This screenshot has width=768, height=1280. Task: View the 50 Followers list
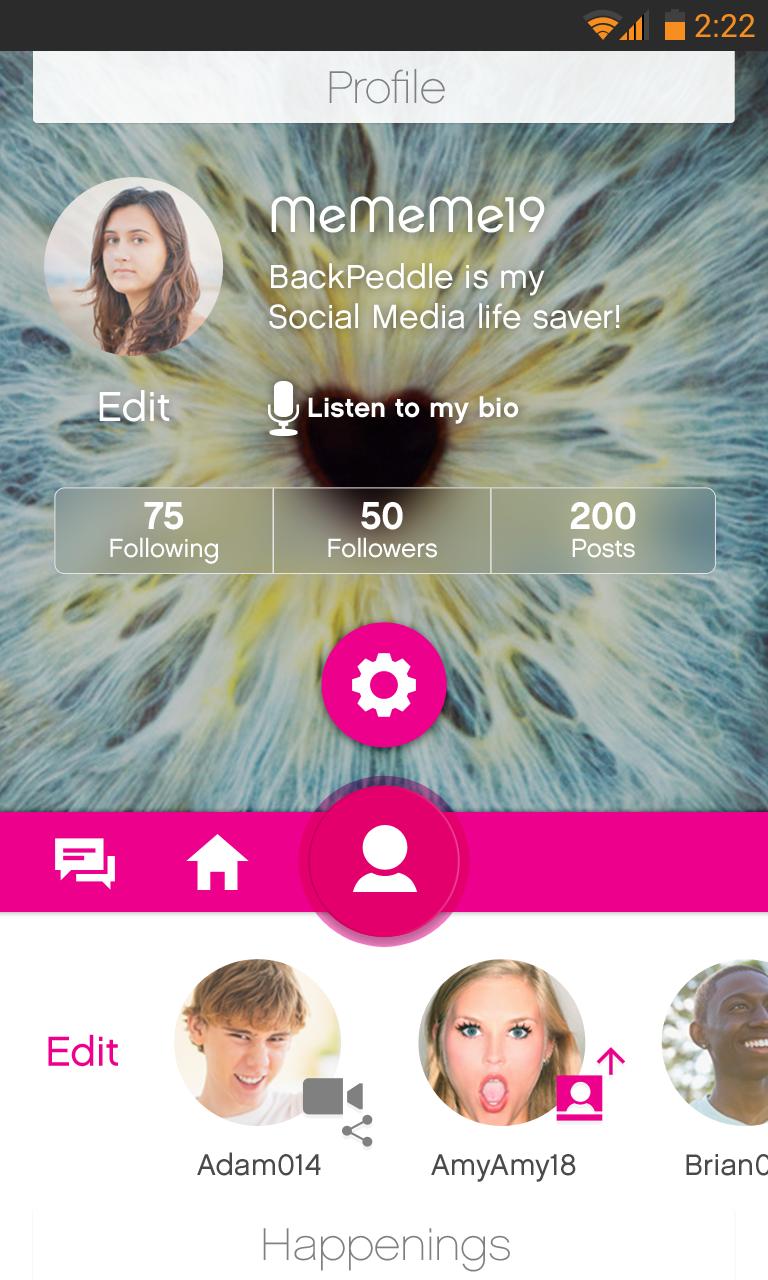tap(382, 530)
